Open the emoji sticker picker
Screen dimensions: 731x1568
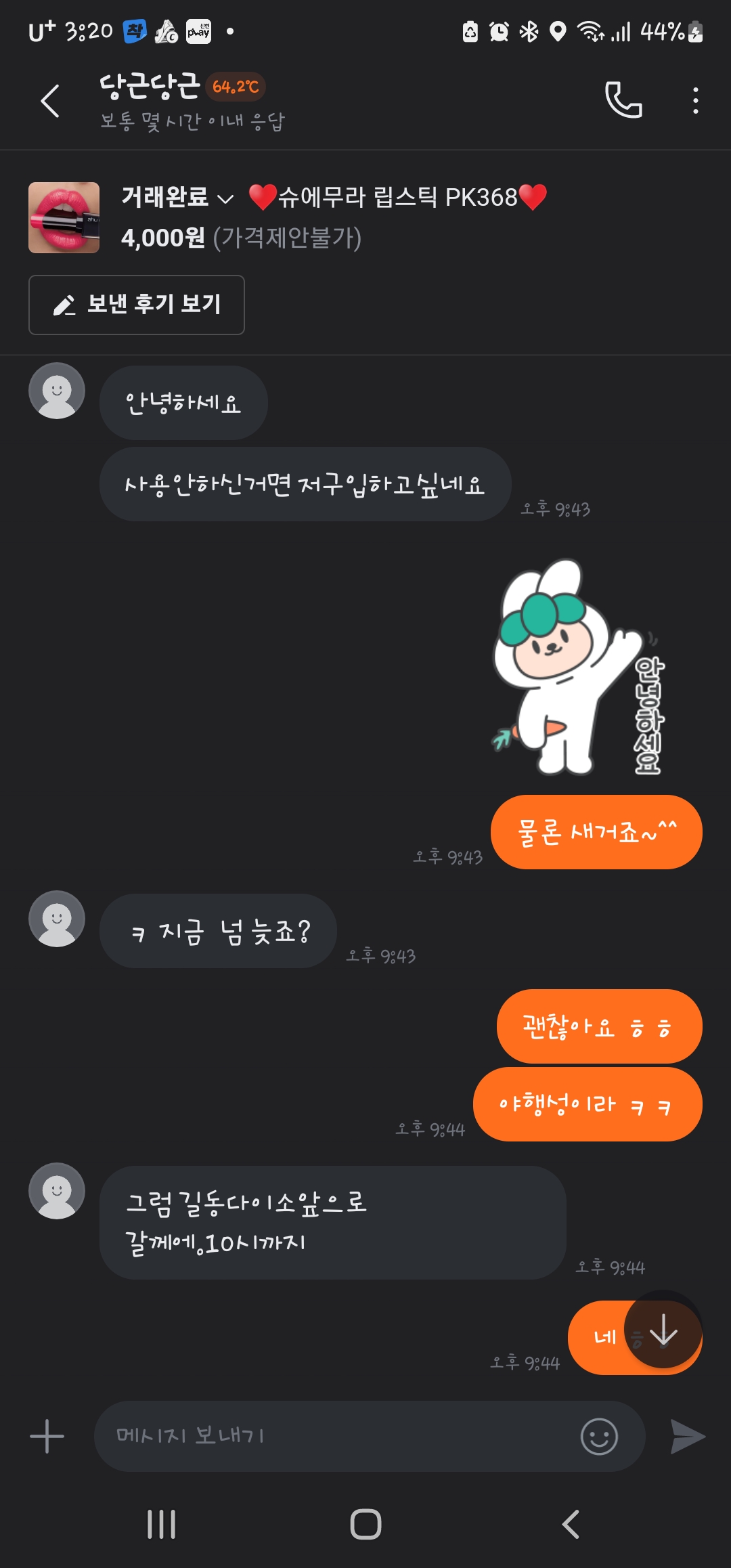599,1436
